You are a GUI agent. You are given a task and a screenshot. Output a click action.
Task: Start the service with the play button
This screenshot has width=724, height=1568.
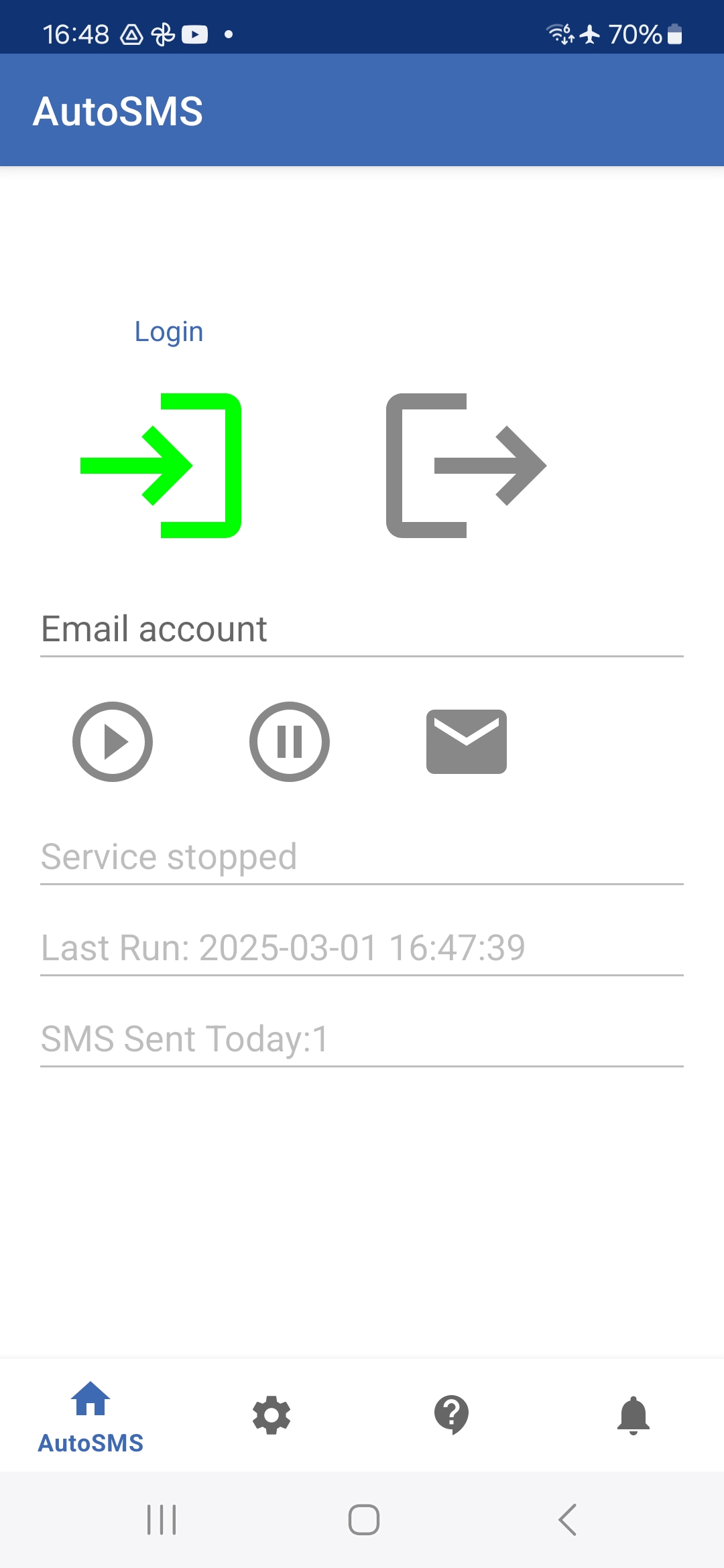(x=113, y=742)
